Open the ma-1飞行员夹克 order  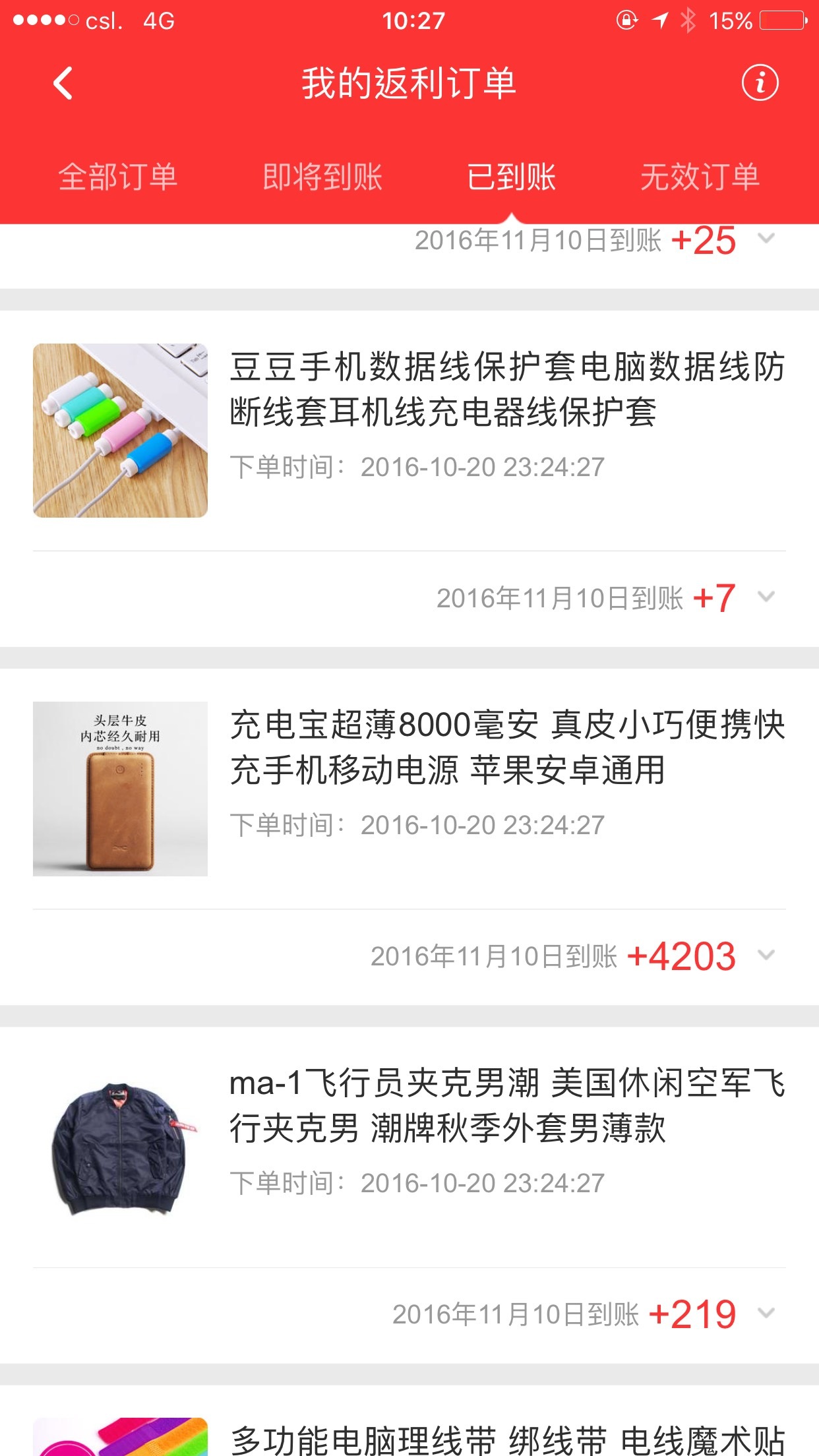coord(409,1147)
